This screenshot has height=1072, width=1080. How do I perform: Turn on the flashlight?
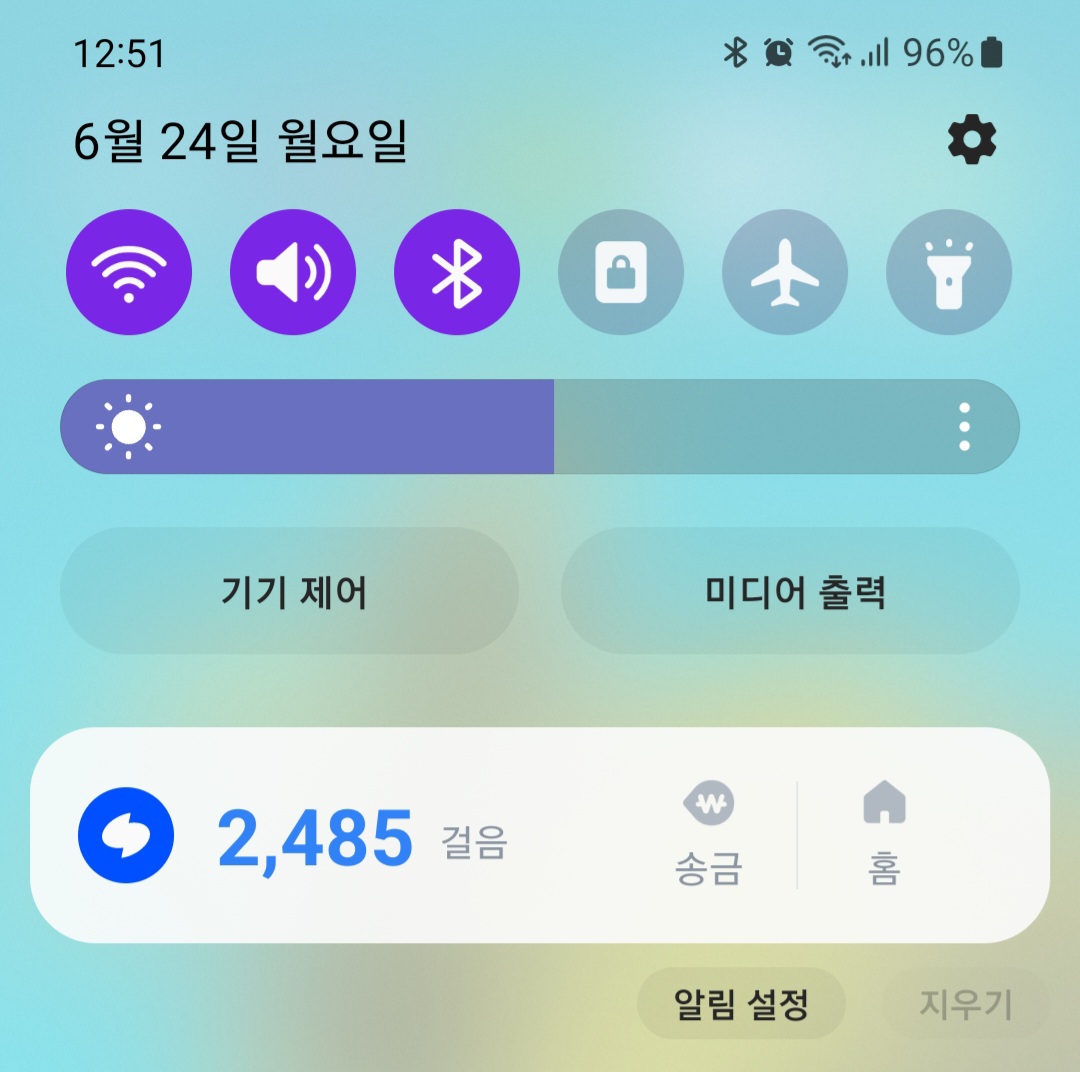(949, 272)
